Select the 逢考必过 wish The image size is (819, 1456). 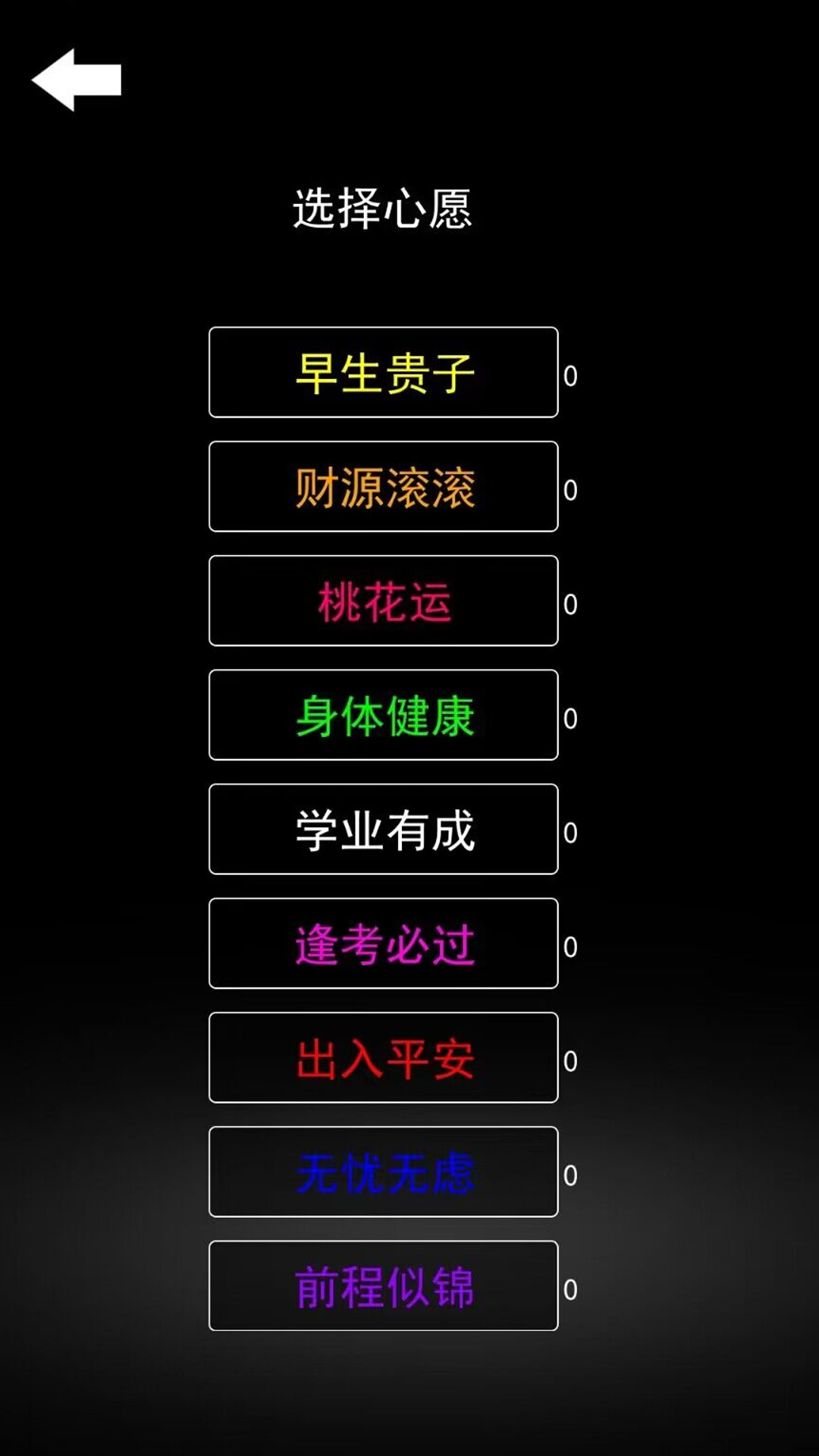point(383,943)
